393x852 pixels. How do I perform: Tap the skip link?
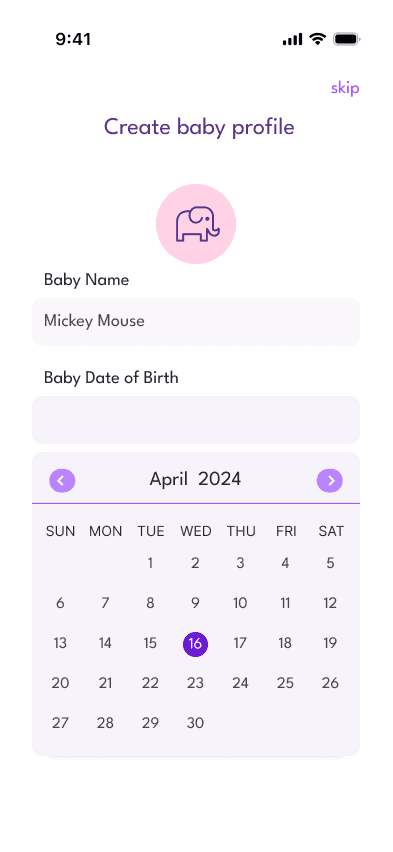click(x=345, y=88)
